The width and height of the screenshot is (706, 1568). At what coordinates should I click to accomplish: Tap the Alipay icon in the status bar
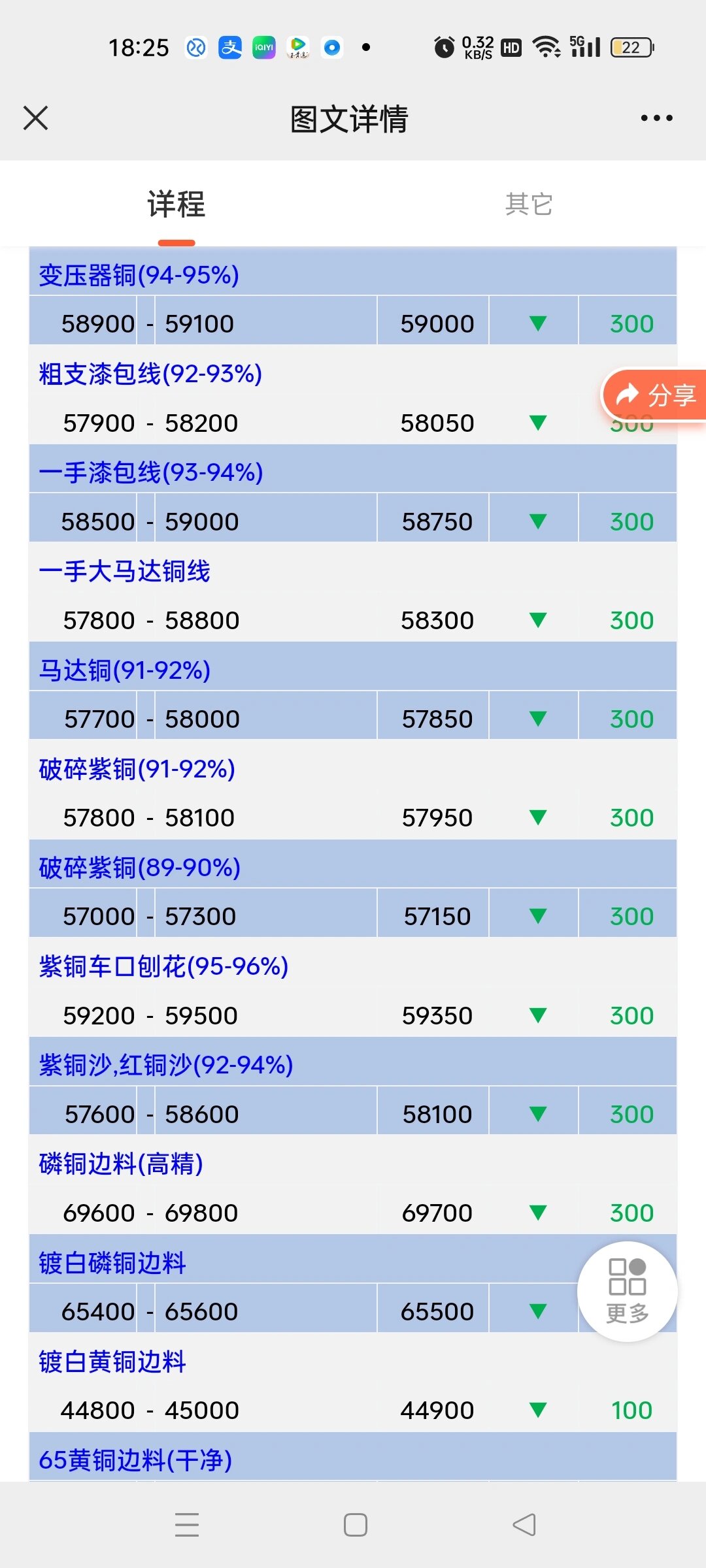[x=229, y=47]
